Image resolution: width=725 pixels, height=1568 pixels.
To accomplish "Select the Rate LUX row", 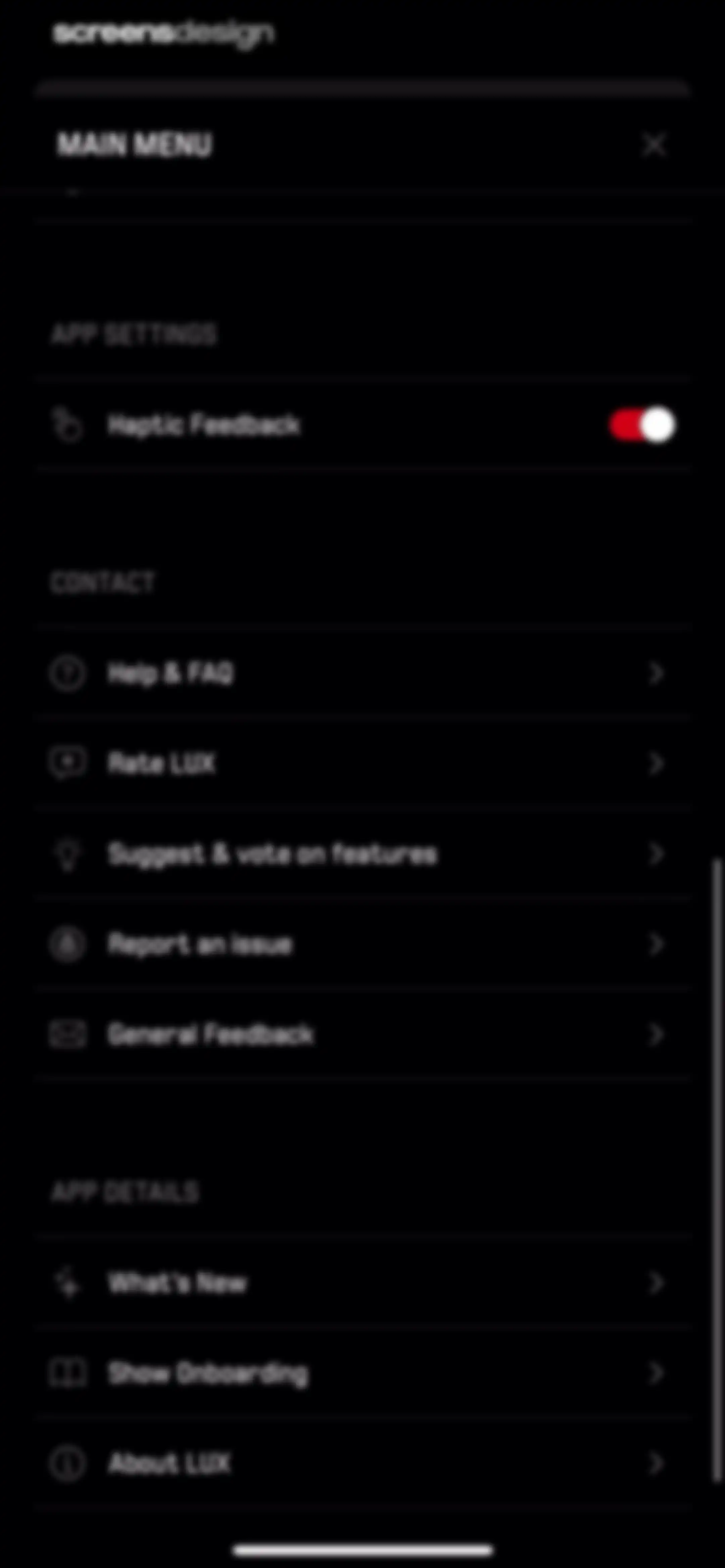I will click(x=363, y=763).
